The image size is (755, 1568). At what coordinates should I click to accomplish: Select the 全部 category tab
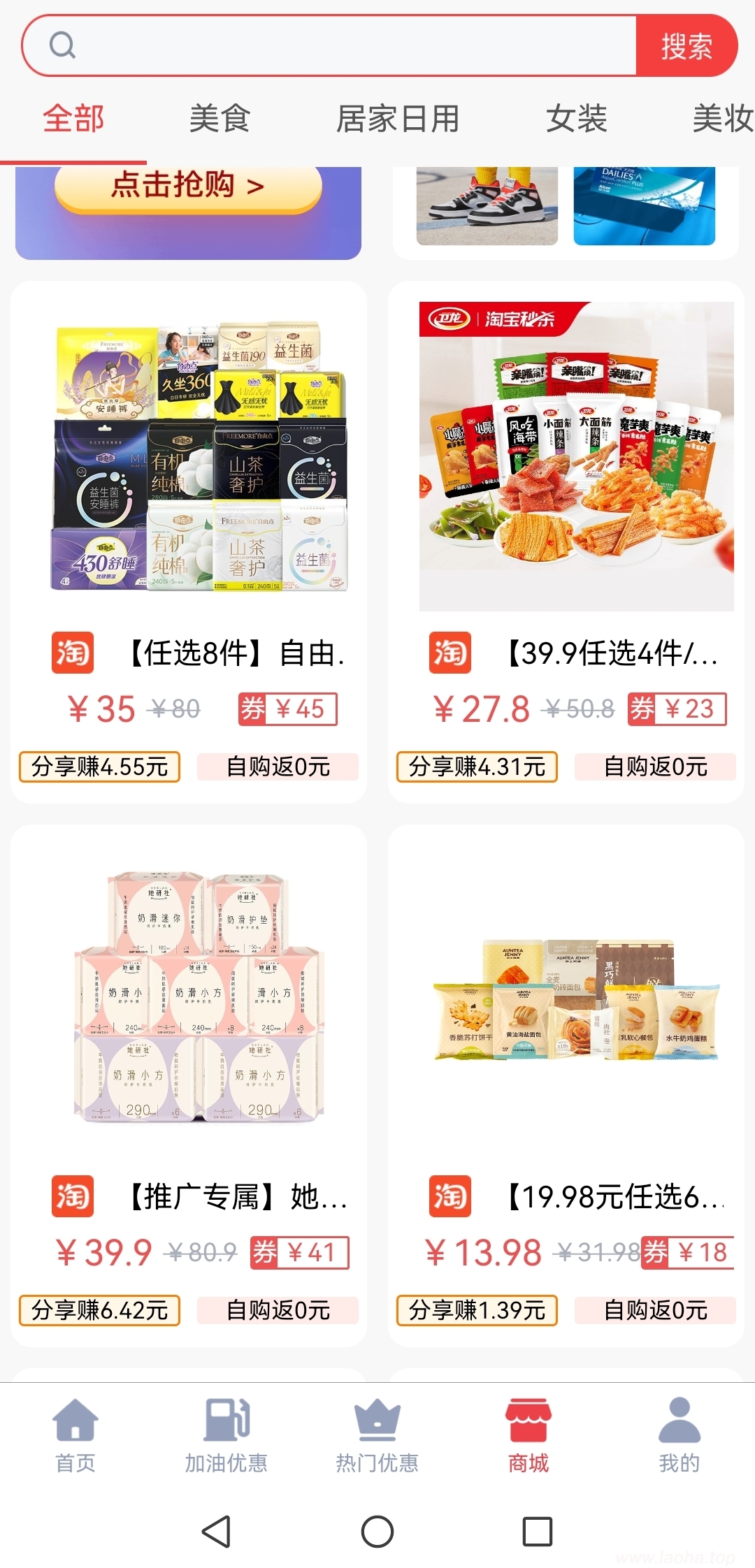coord(73,118)
